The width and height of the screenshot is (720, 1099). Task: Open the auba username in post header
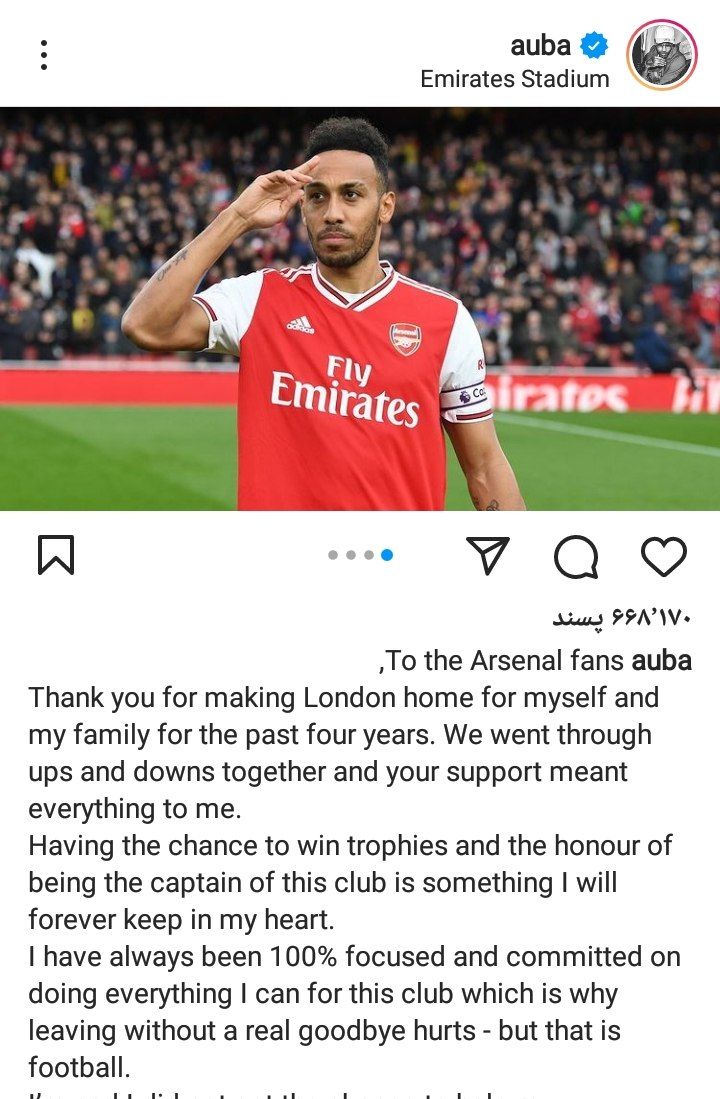coord(540,45)
